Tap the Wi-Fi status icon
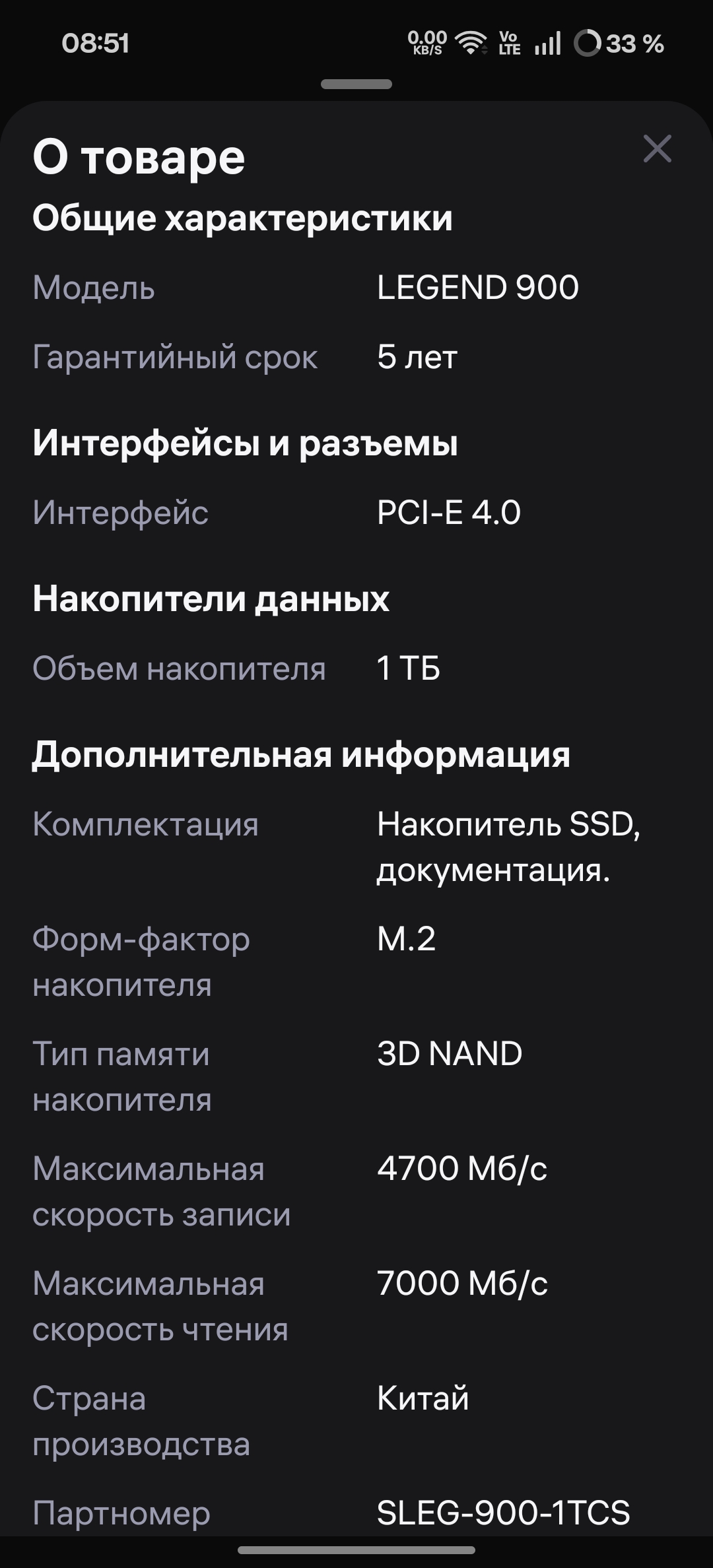This screenshot has height=1568, width=713. [x=470, y=43]
